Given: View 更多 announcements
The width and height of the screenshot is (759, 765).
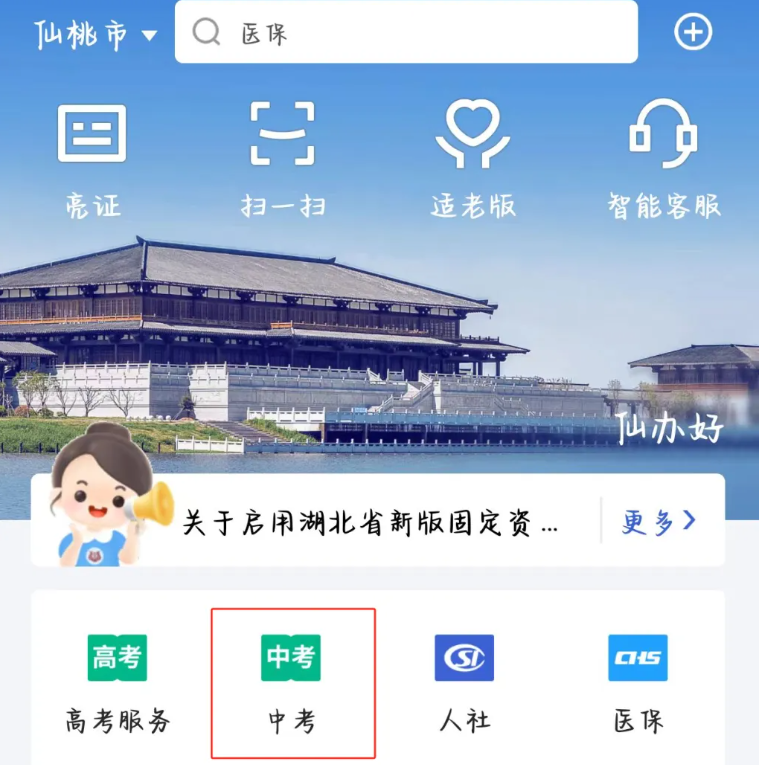Looking at the screenshot, I should tap(659, 521).
